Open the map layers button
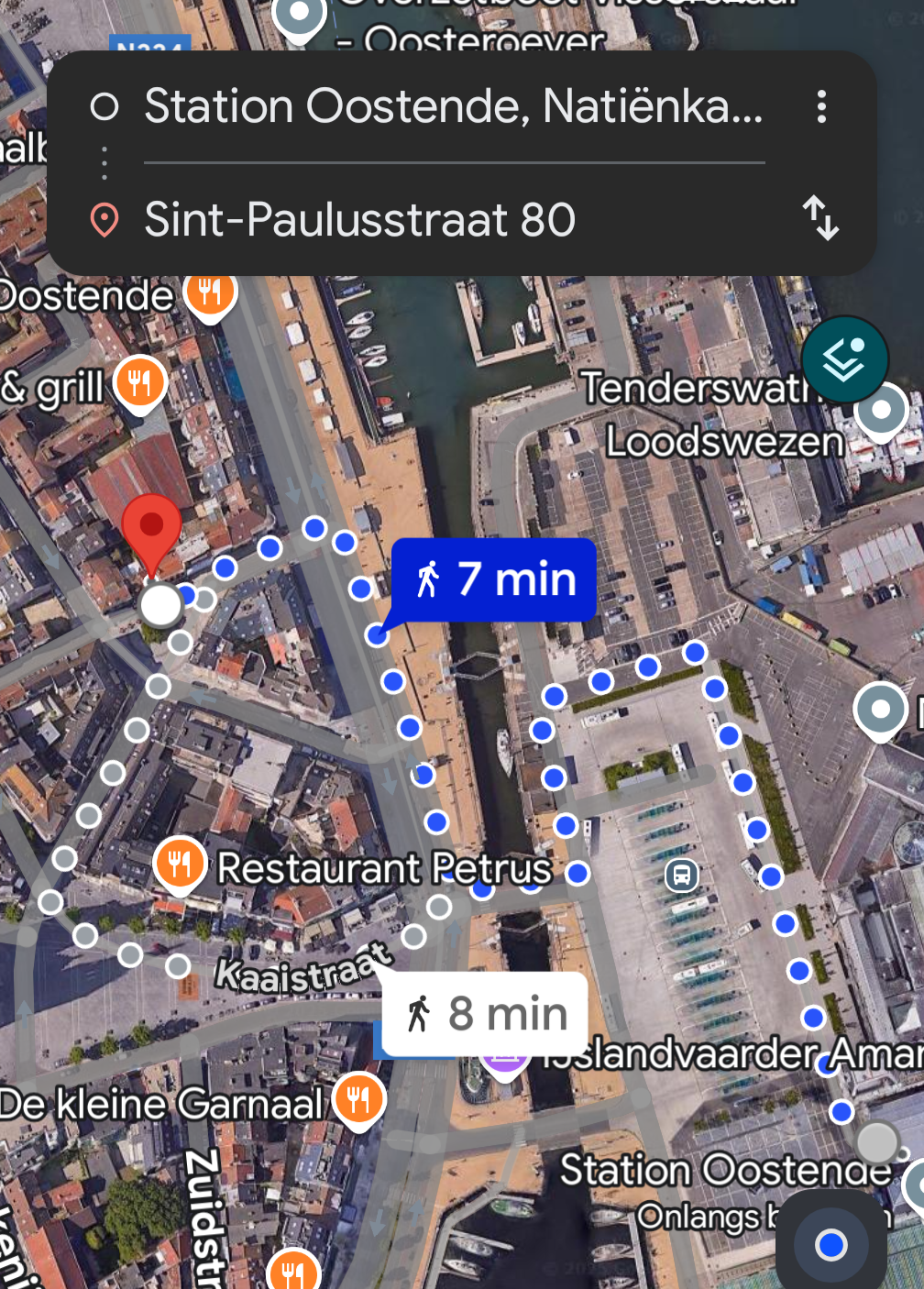This screenshot has height=1289, width=924. click(x=844, y=360)
